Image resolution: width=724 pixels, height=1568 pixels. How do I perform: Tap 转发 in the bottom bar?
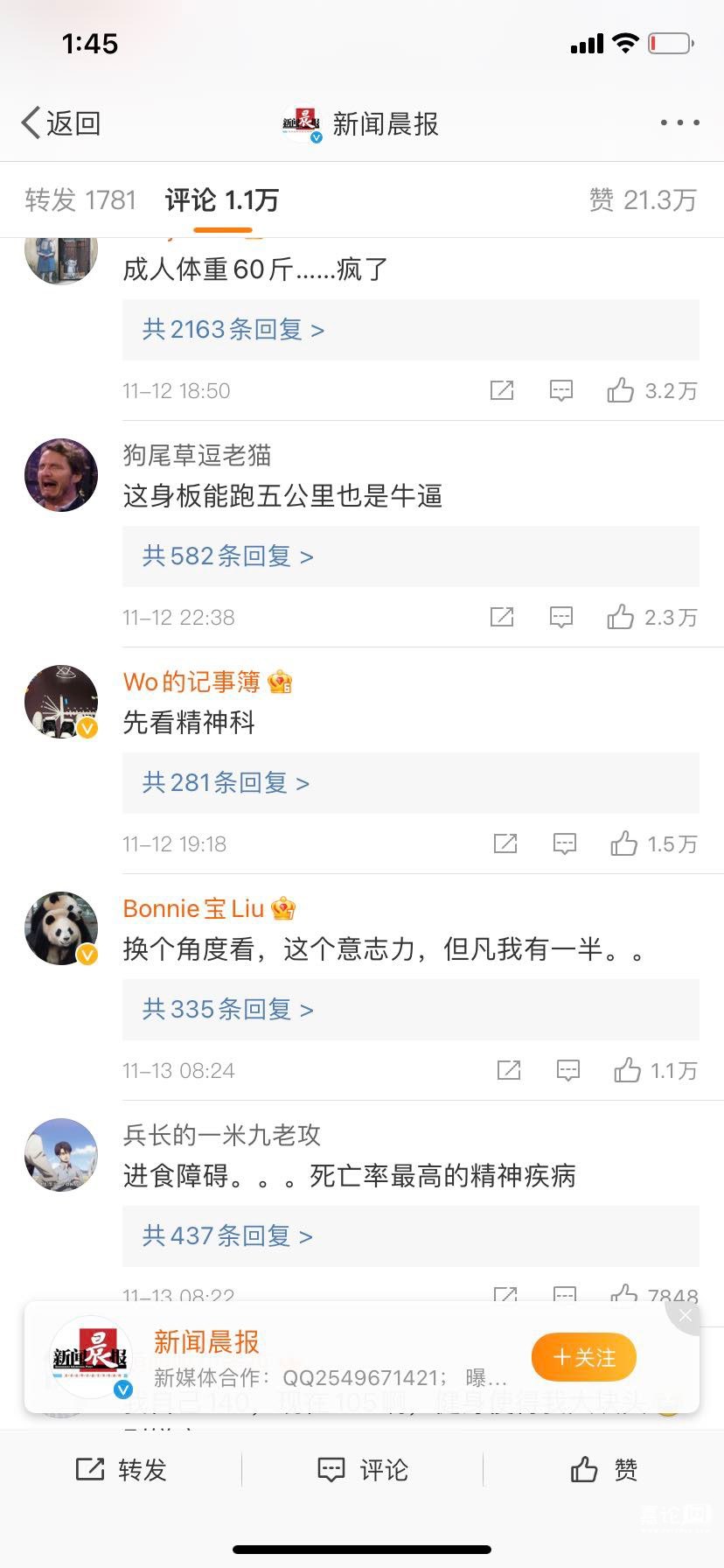pos(121,1470)
